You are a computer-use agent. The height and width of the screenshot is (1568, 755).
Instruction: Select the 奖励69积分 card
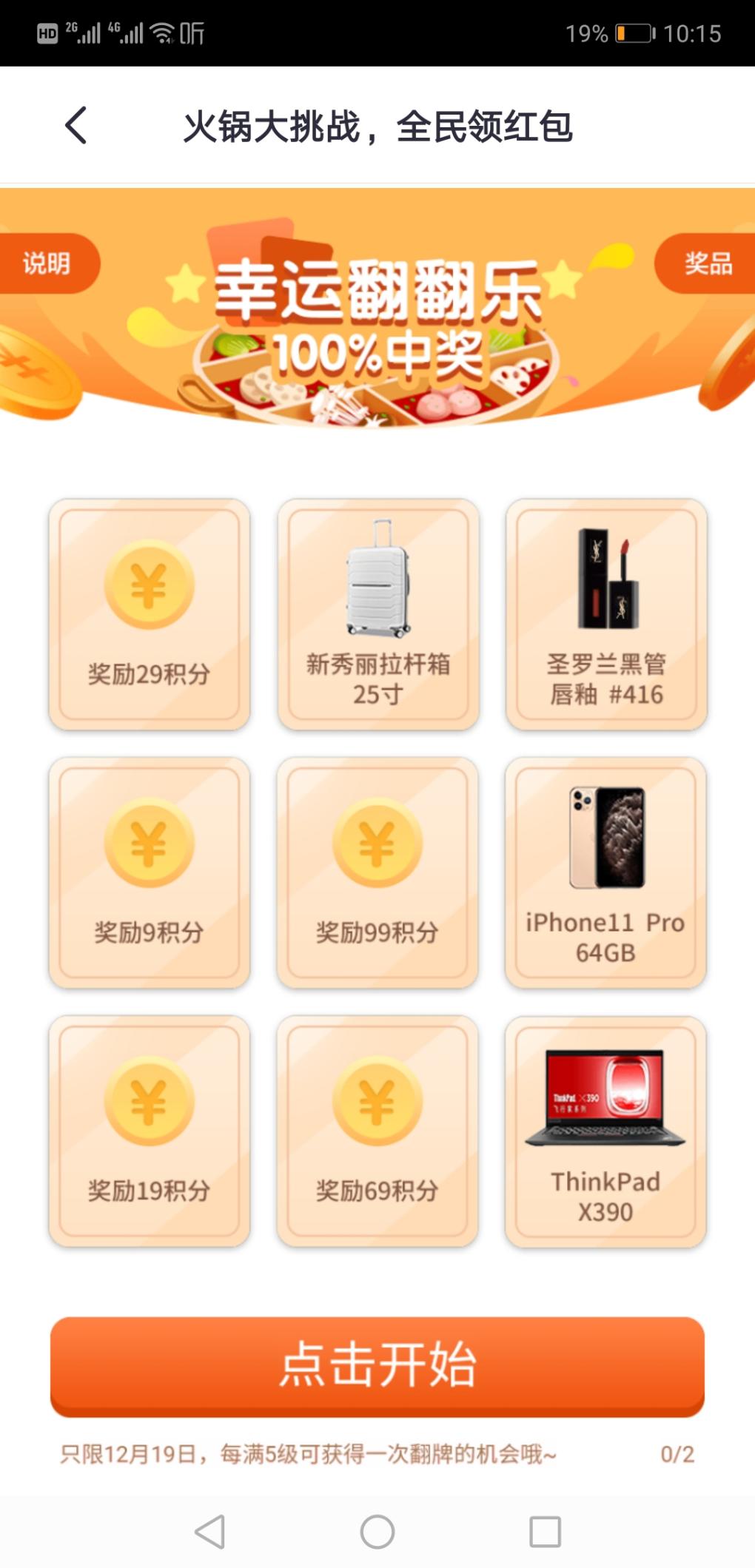click(x=377, y=1131)
